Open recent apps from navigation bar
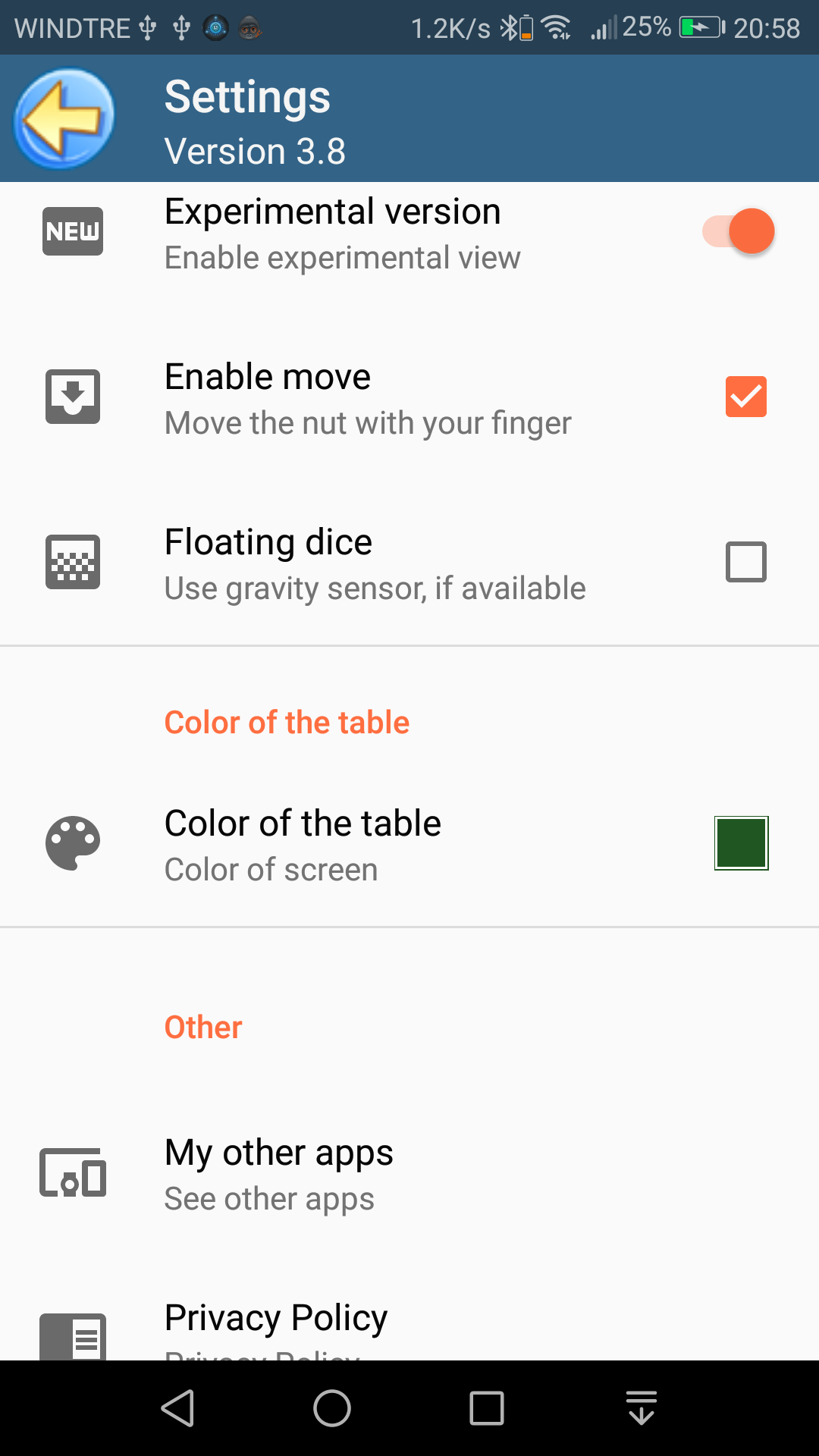This screenshot has width=819, height=1456. coord(486,1408)
